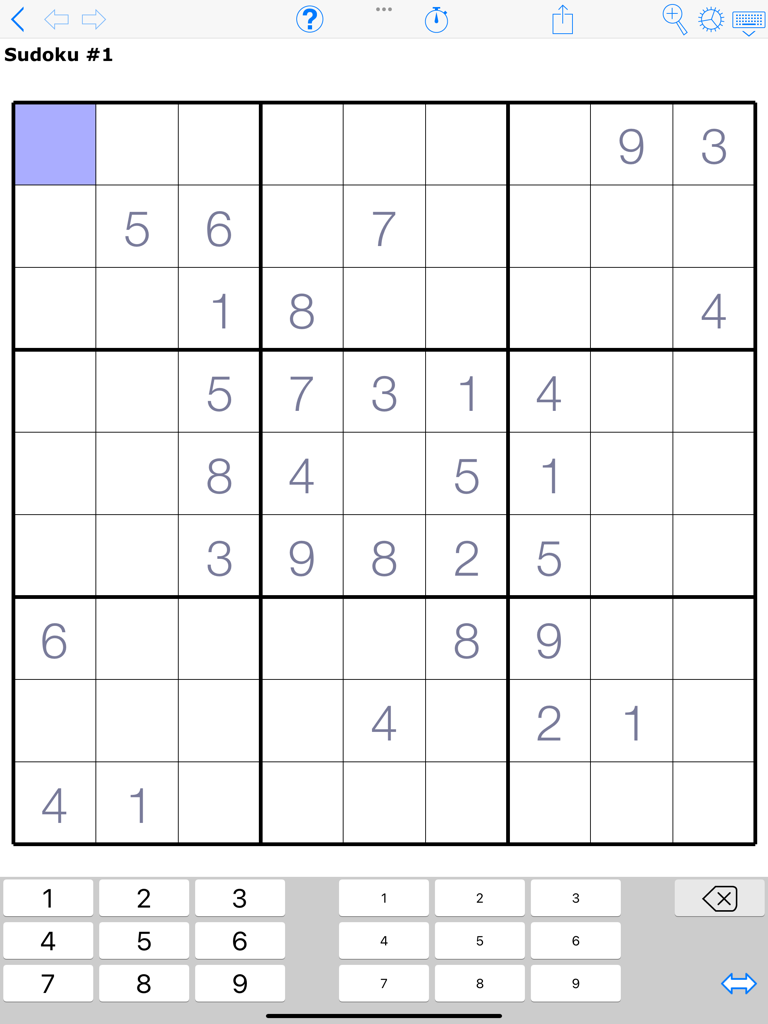Open the stopwatch timer
The height and width of the screenshot is (1024, 768).
pos(436,19)
